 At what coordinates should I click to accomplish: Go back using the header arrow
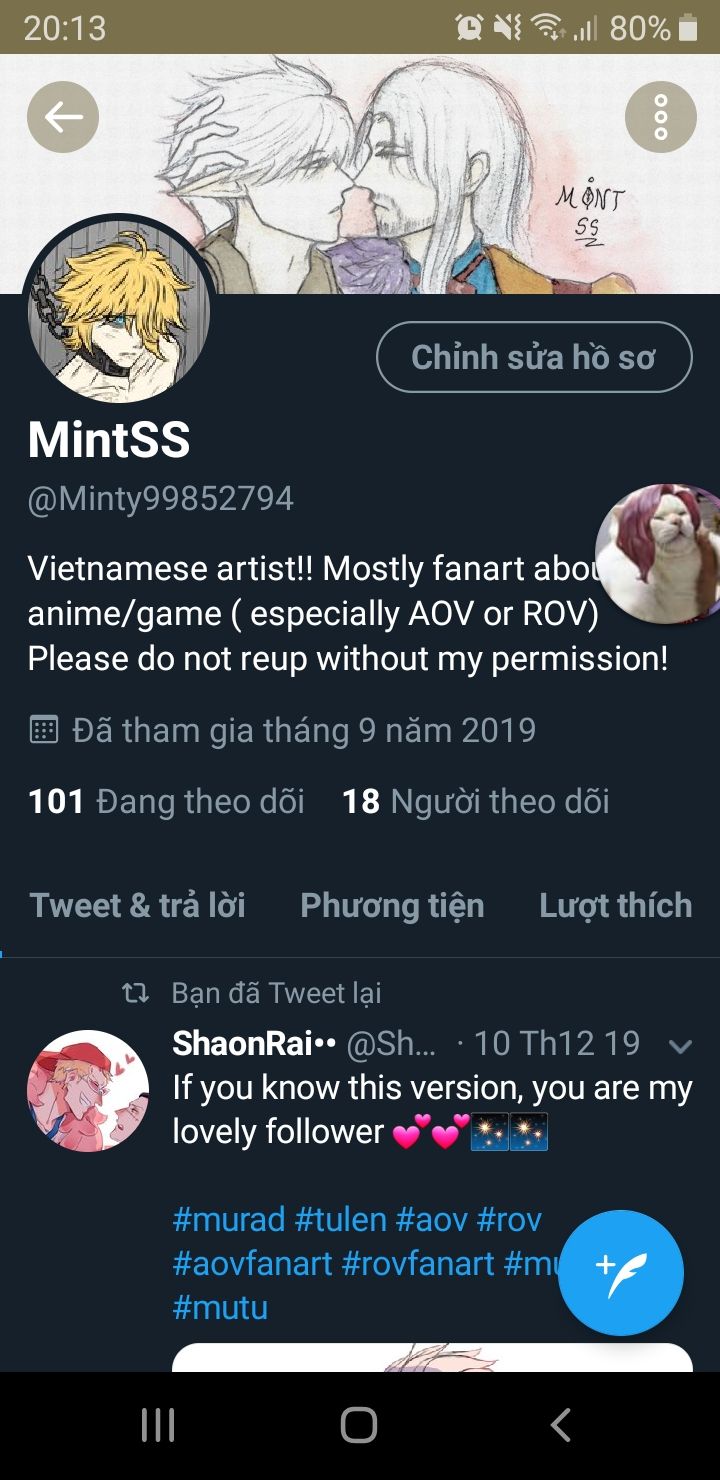pyautogui.click(x=63, y=117)
